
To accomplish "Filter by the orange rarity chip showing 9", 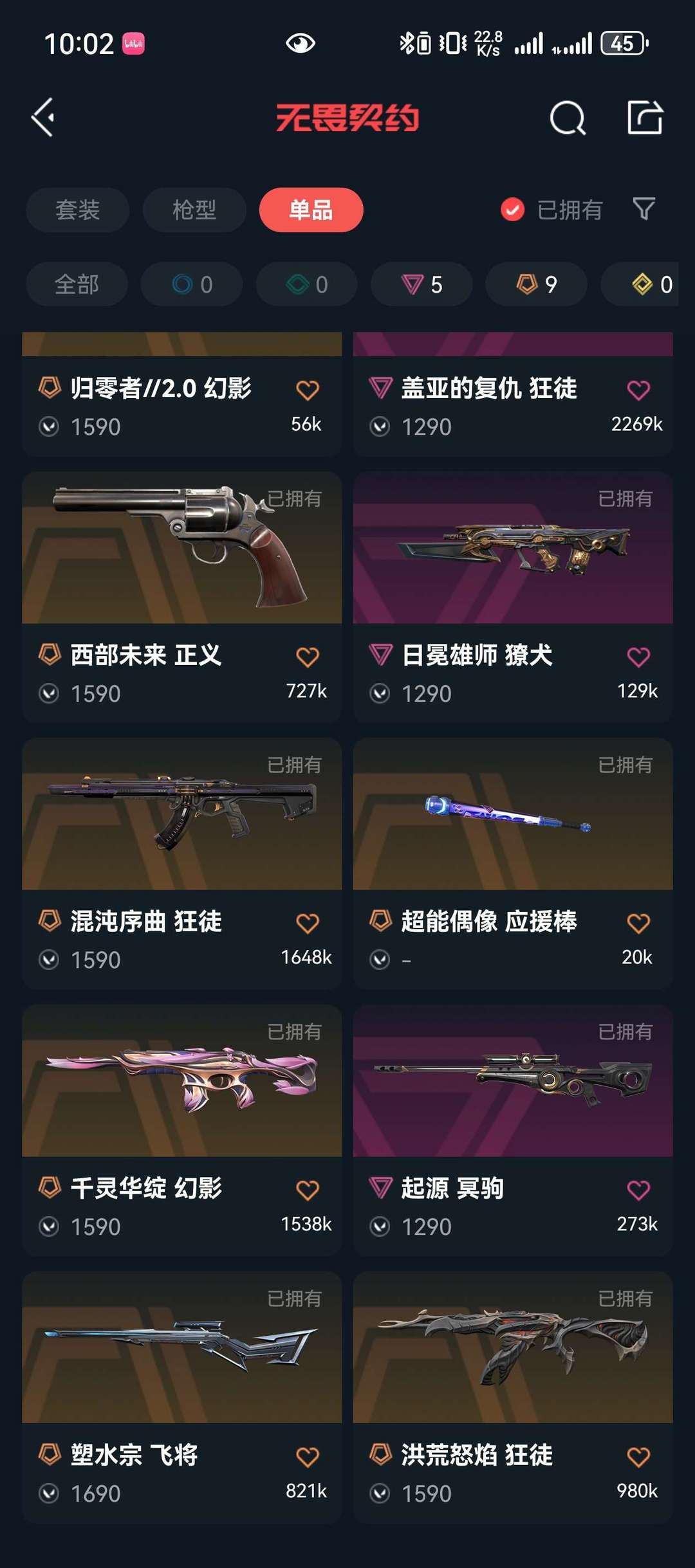I will pyautogui.click(x=536, y=284).
